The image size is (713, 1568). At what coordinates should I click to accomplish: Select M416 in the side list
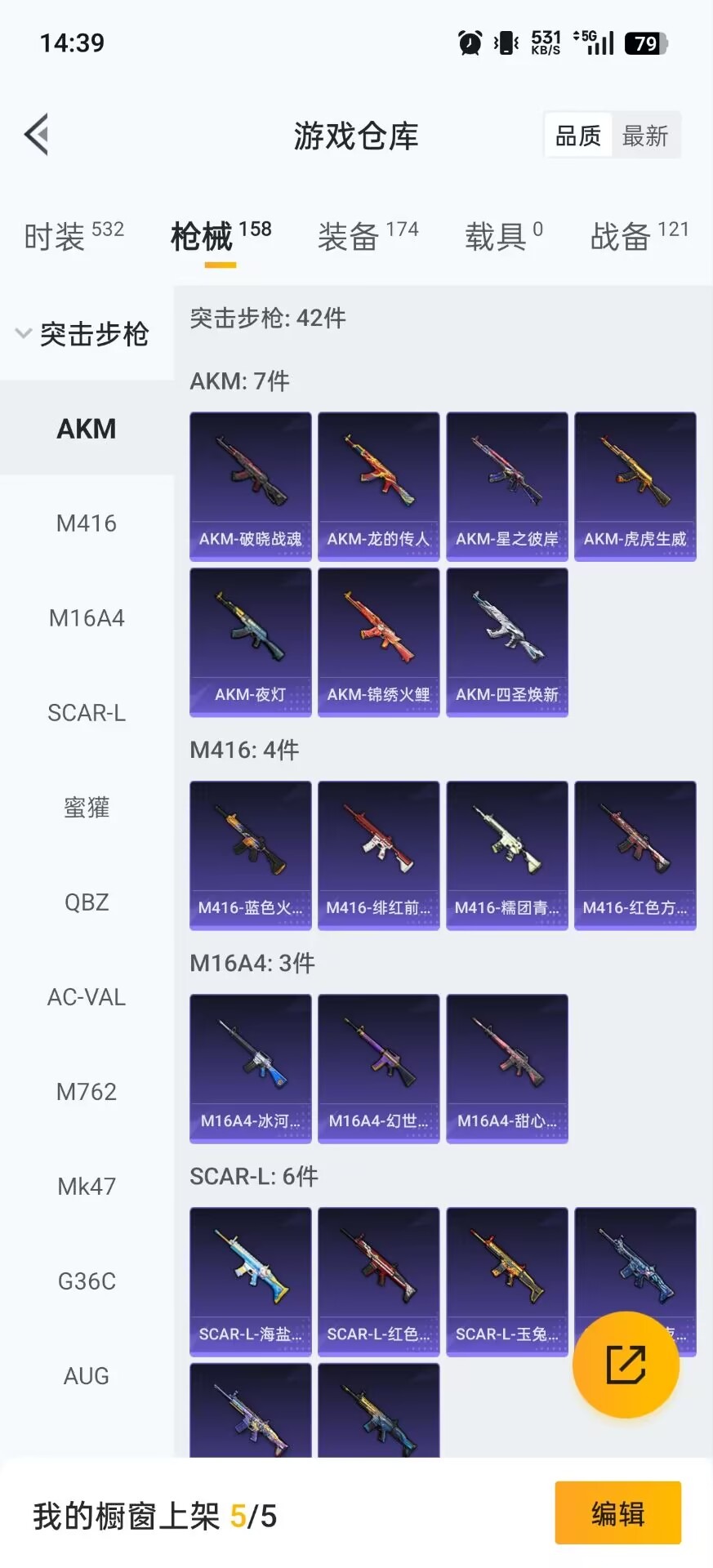[x=87, y=523]
